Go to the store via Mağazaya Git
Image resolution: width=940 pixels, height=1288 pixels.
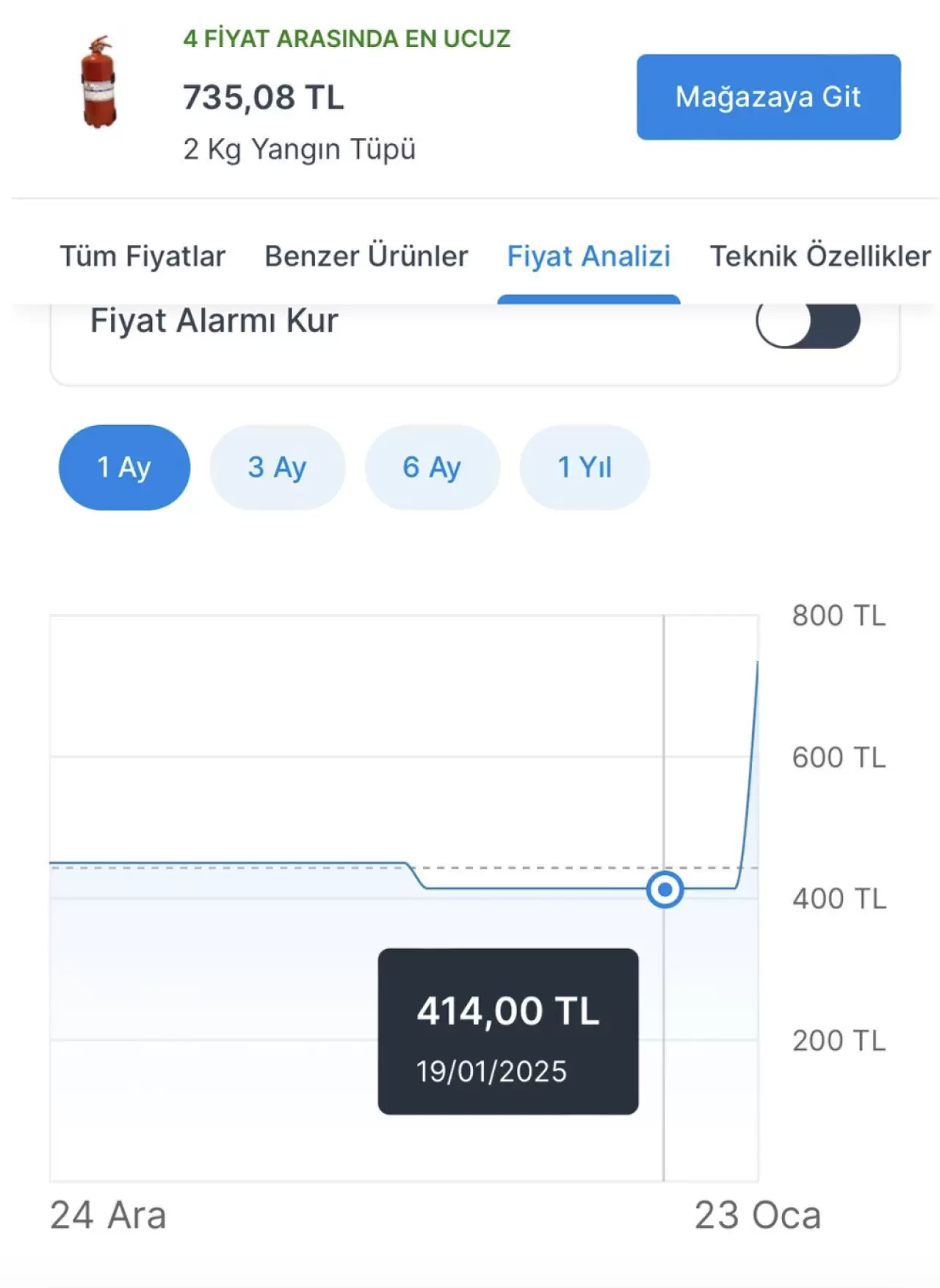tap(768, 97)
